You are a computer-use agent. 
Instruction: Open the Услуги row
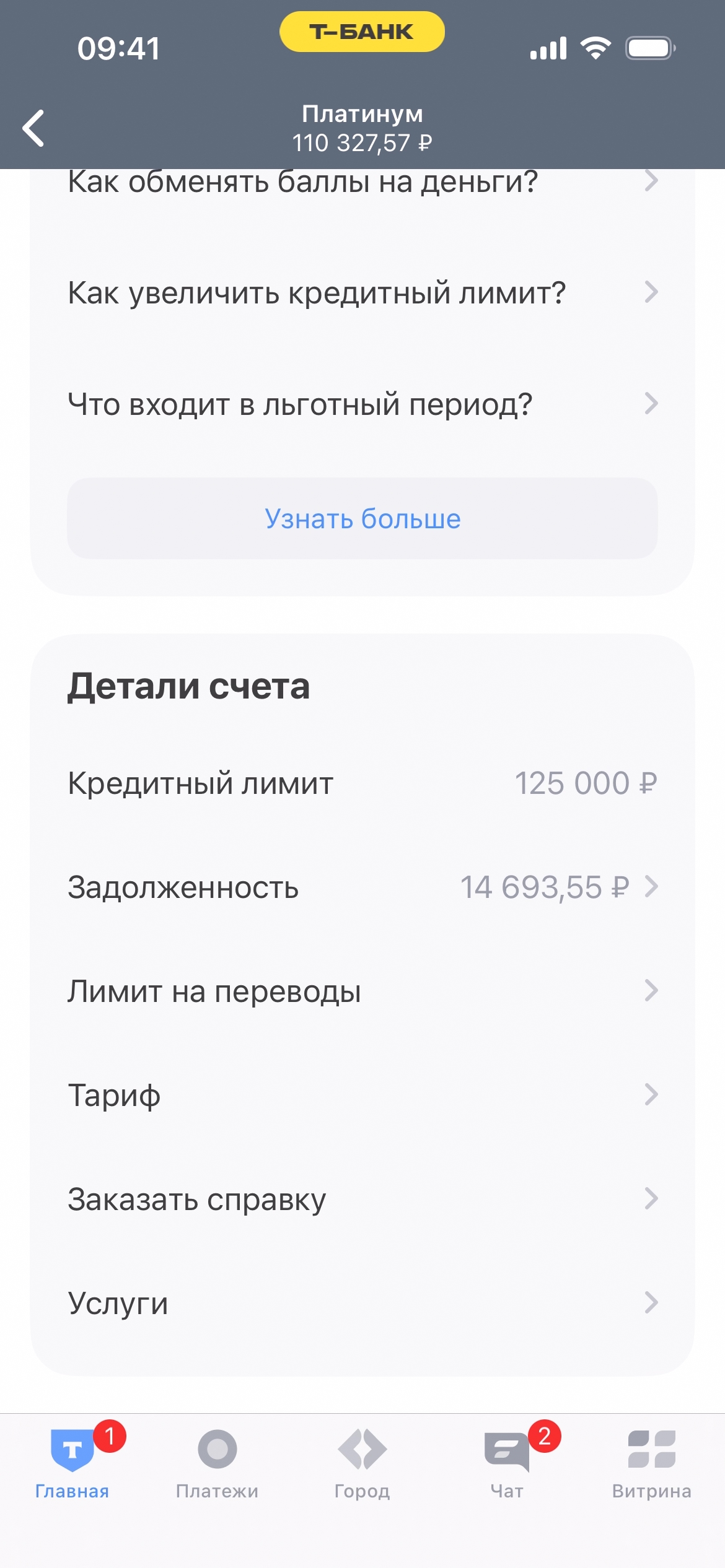[362, 1303]
